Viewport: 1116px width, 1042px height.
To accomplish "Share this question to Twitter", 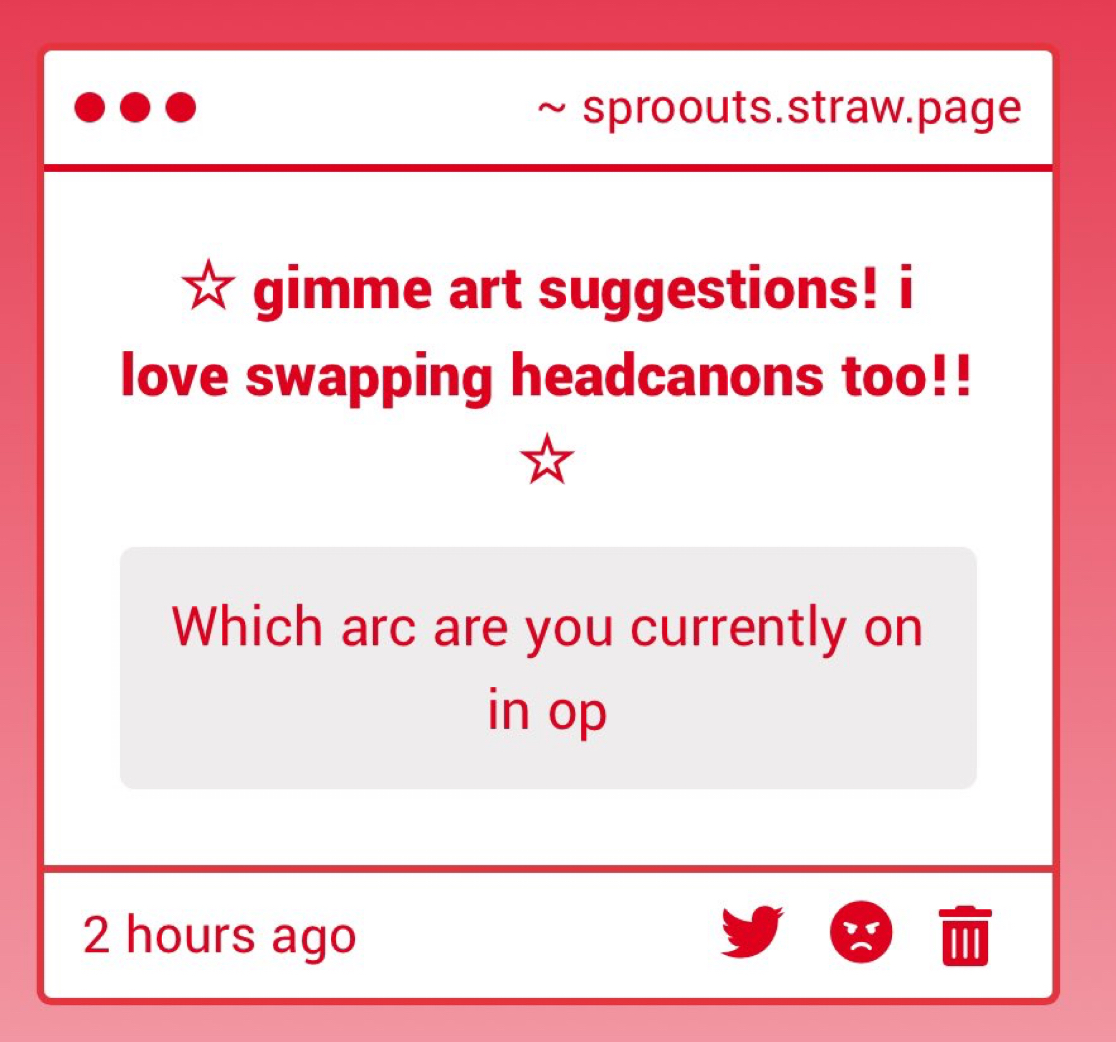I will click(x=752, y=932).
